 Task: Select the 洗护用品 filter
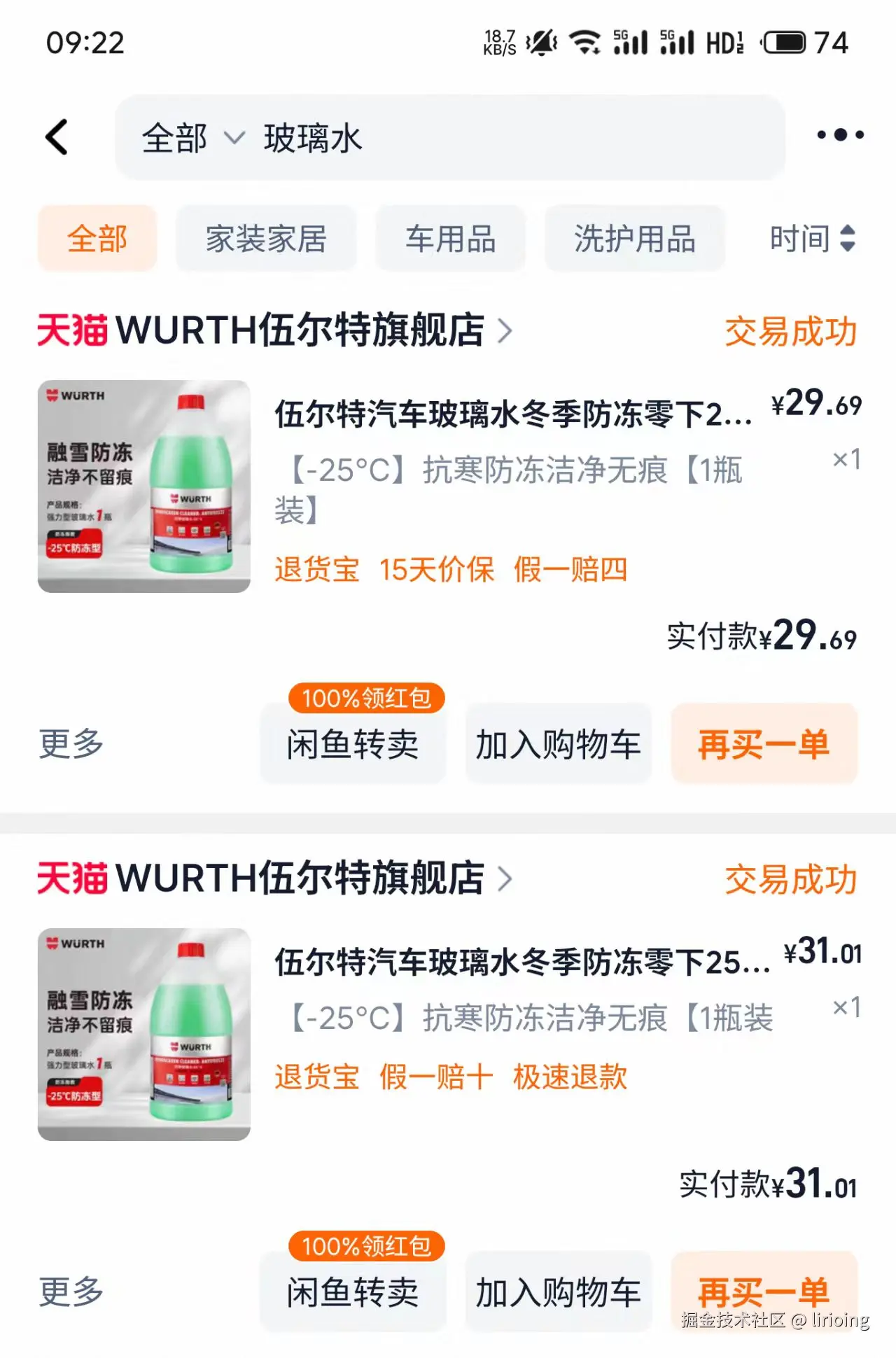coord(633,238)
